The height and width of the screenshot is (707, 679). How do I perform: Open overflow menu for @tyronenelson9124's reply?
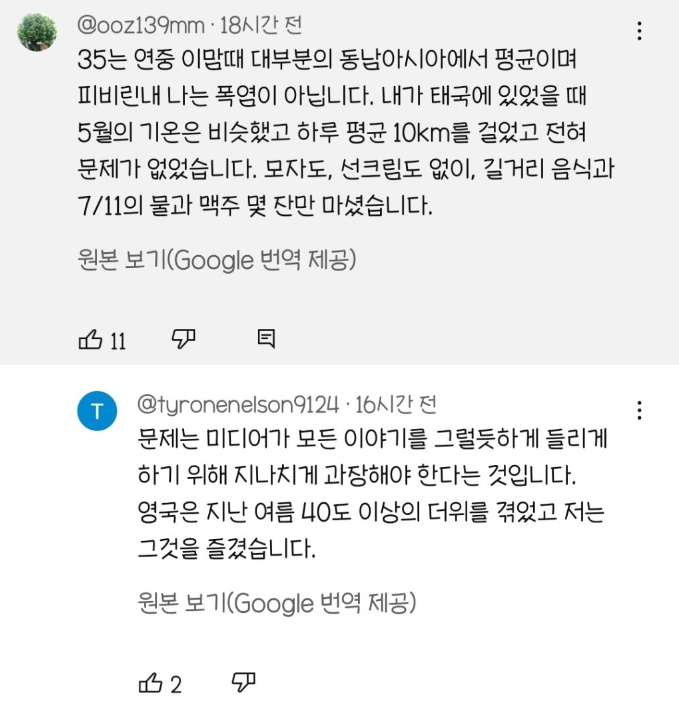click(x=640, y=410)
